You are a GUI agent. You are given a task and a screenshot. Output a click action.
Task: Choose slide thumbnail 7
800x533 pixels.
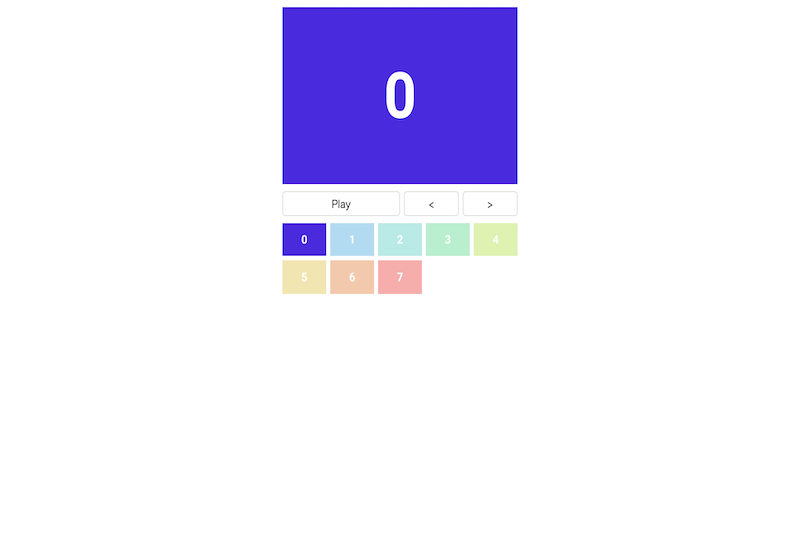[x=400, y=277]
